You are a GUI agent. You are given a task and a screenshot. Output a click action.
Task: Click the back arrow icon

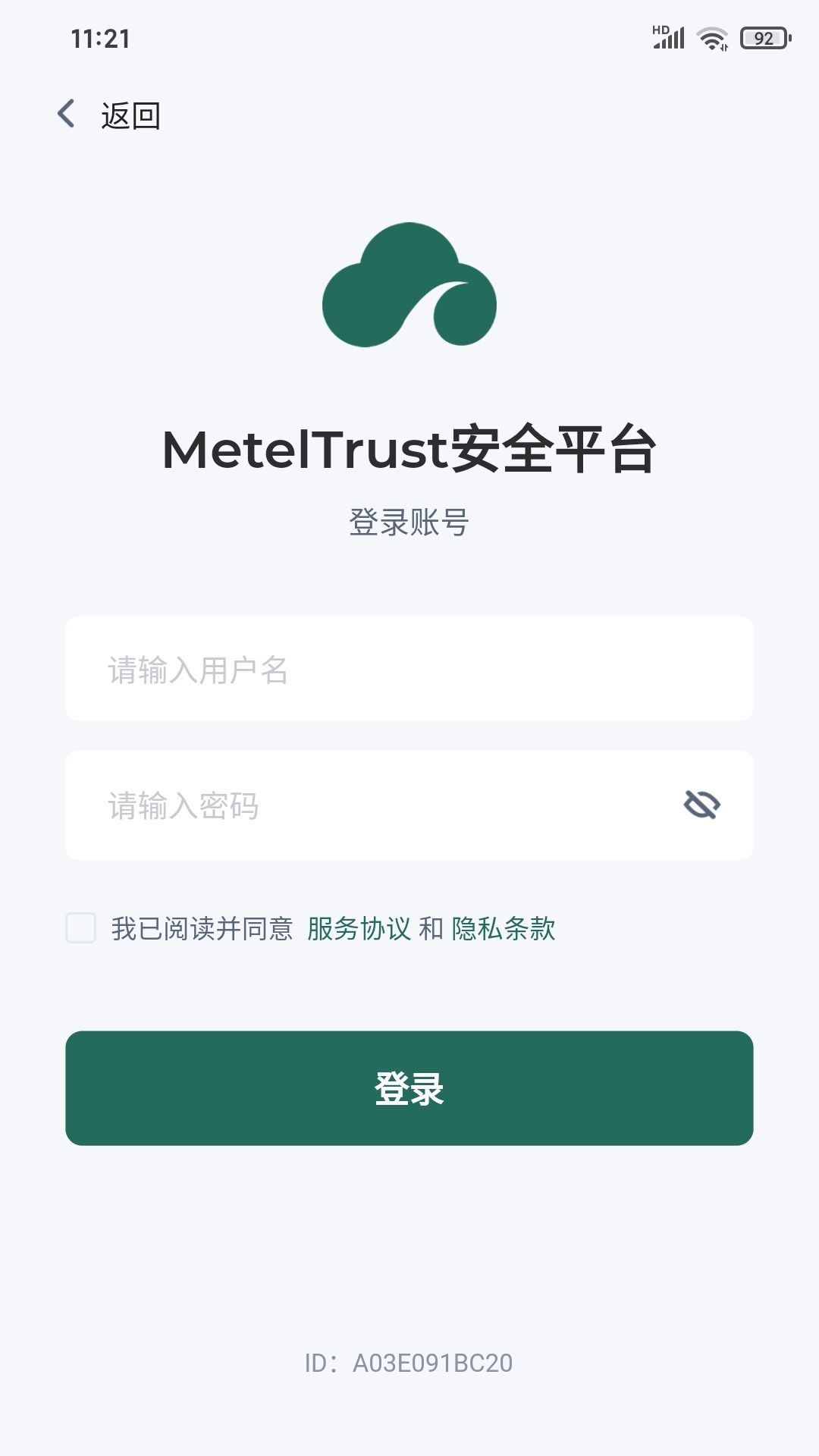[x=67, y=114]
